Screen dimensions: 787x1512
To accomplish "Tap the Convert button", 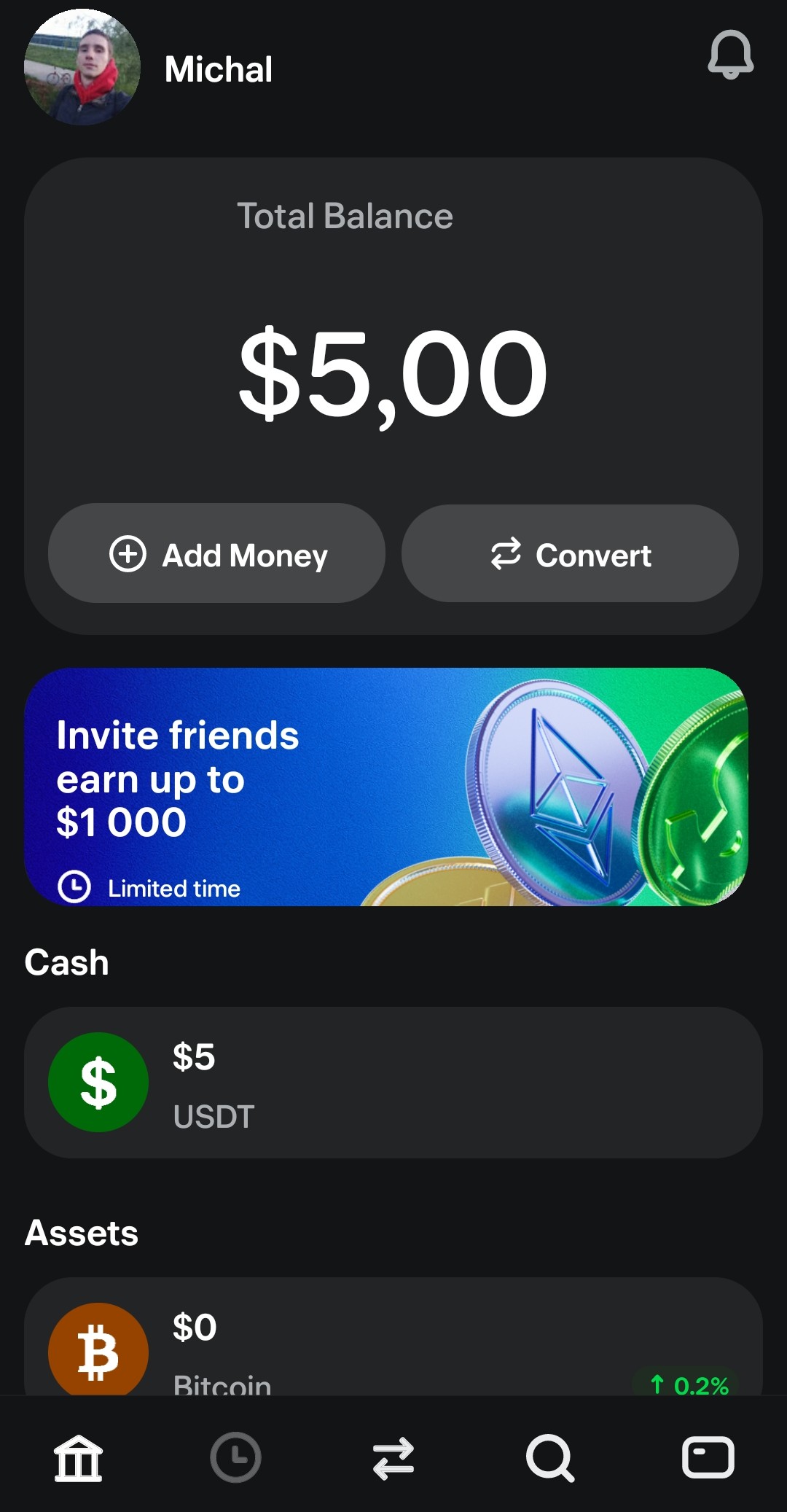I will click(570, 554).
